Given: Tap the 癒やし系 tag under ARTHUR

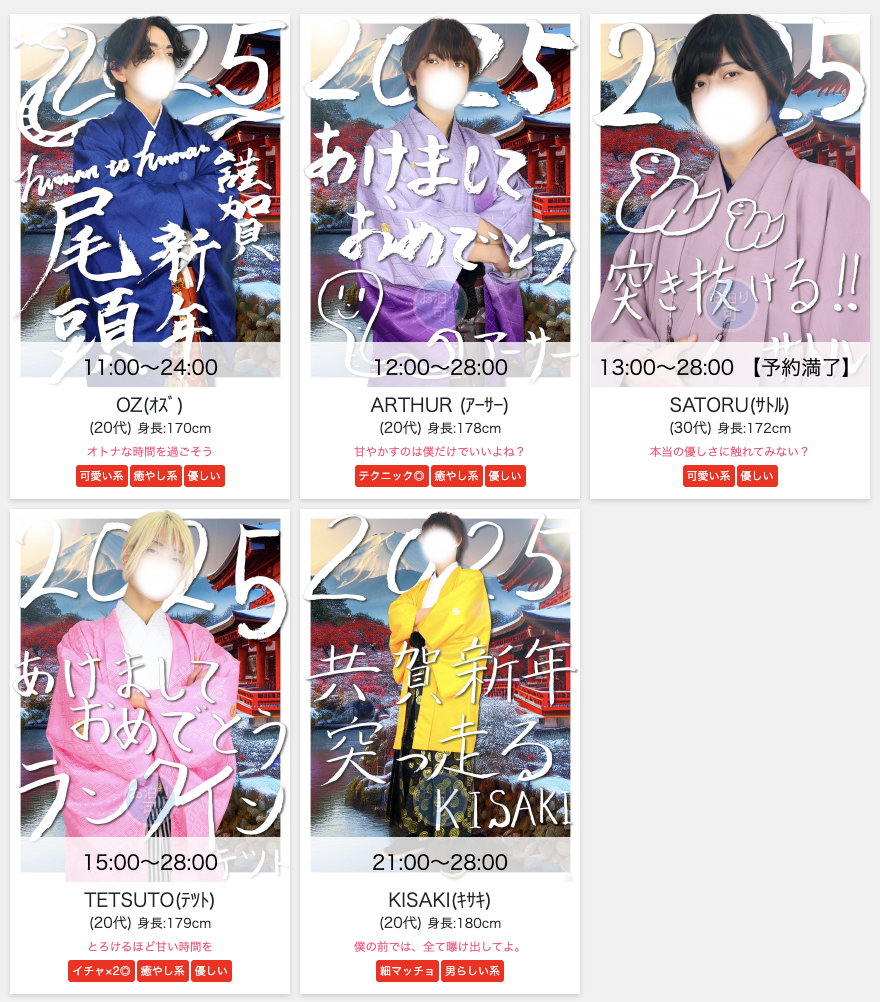Looking at the screenshot, I should click(x=456, y=476).
